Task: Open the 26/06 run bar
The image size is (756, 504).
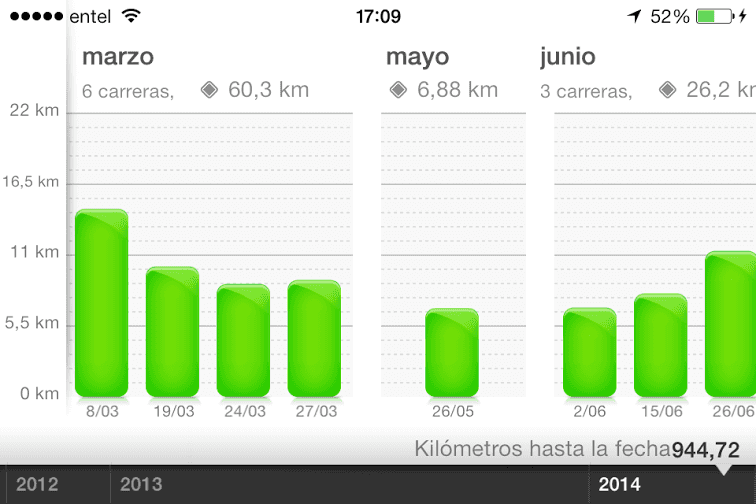Action: tap(730, 324)
